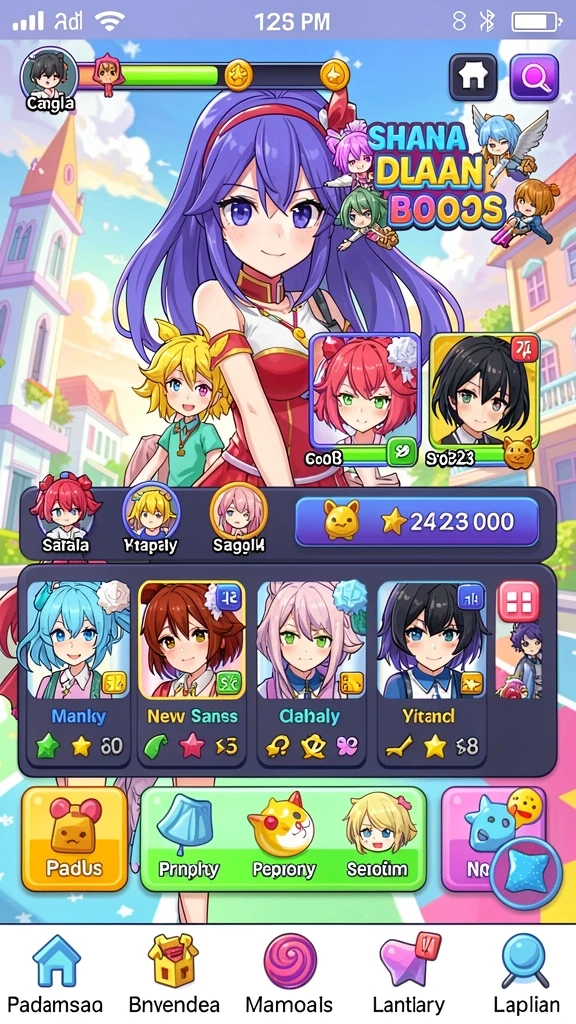
Task: Choose the Seroiim character item
Action: (x=377, y=839)
